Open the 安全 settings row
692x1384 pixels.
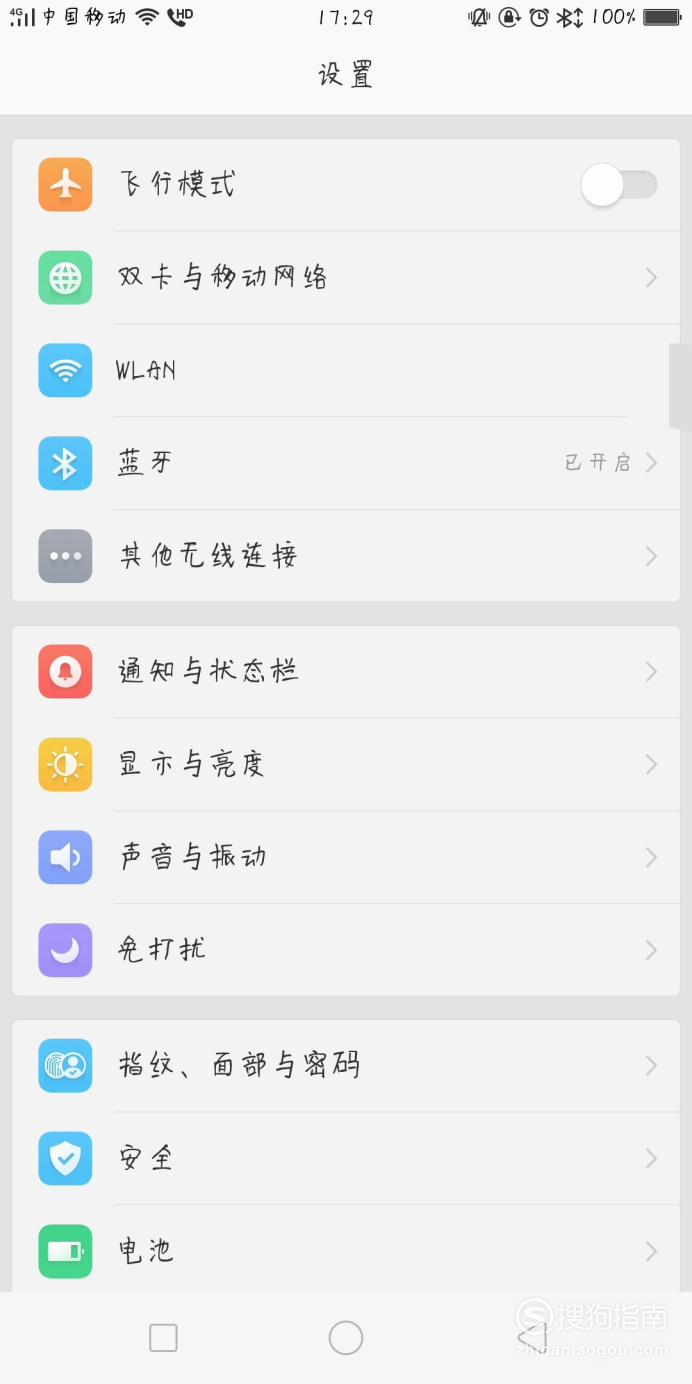[x=346, y=1159]
